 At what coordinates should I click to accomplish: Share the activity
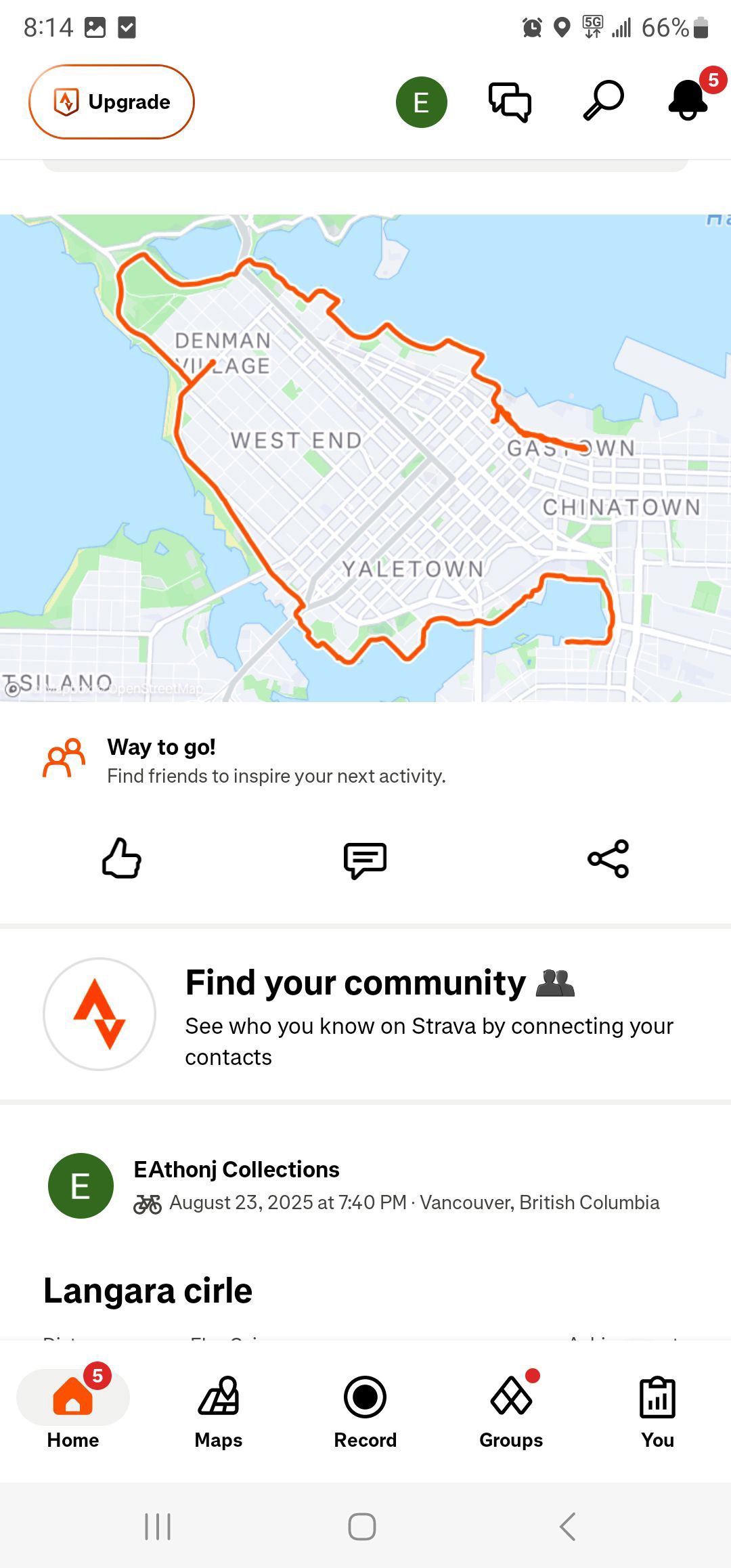click(x=608, y=859)
